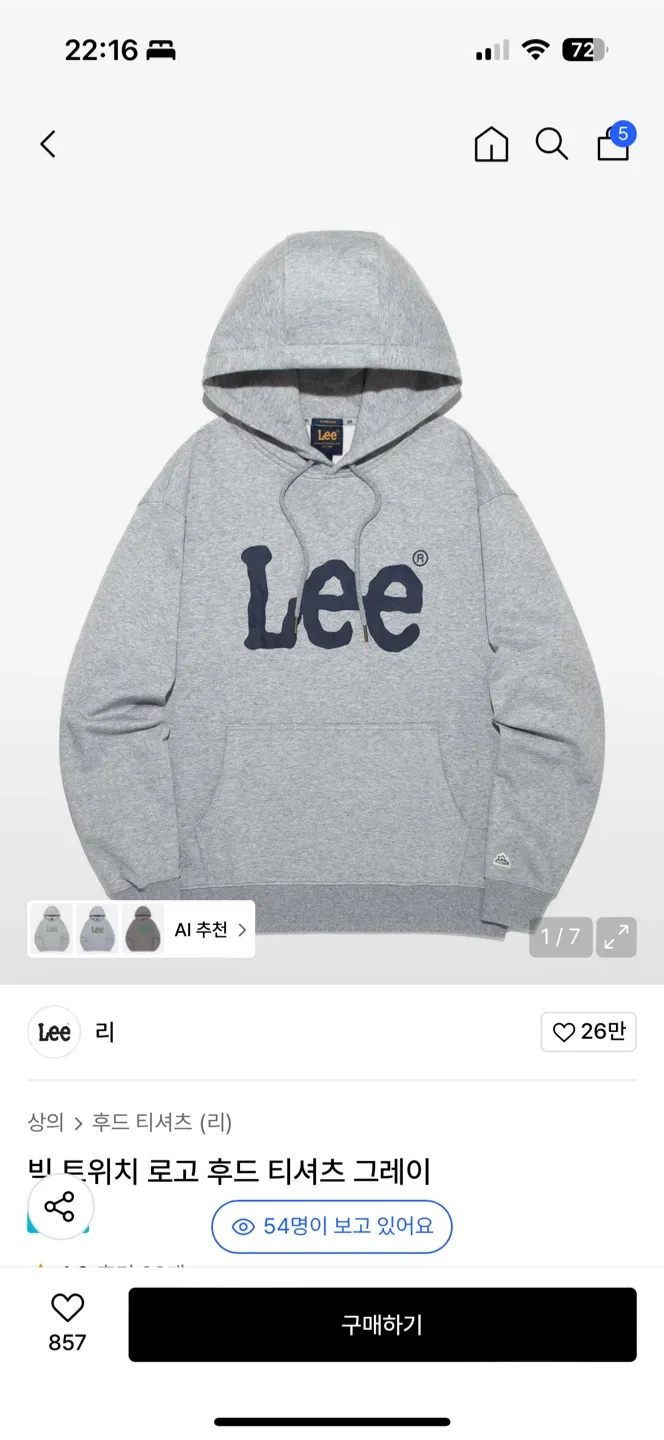664x1440 pixels.
Task: Open the shopping bag with 5 items
Action: [614, 144]
